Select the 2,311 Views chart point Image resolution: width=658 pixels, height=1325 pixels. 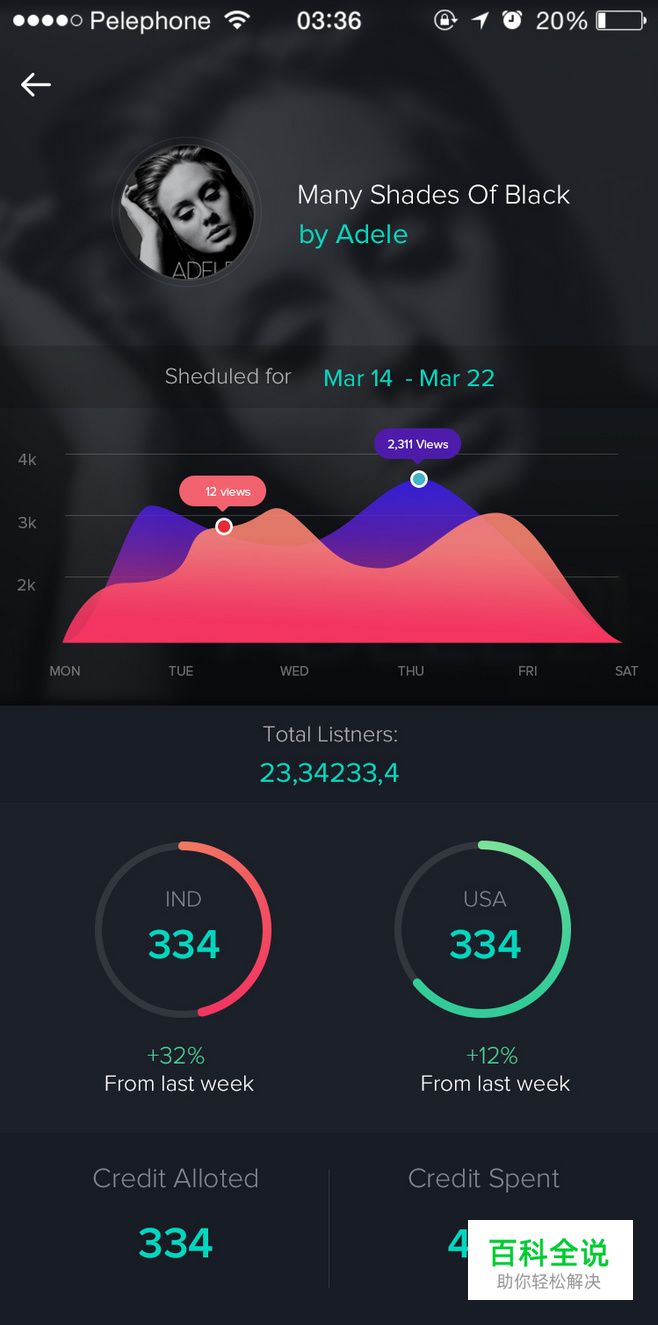(419, 479)
